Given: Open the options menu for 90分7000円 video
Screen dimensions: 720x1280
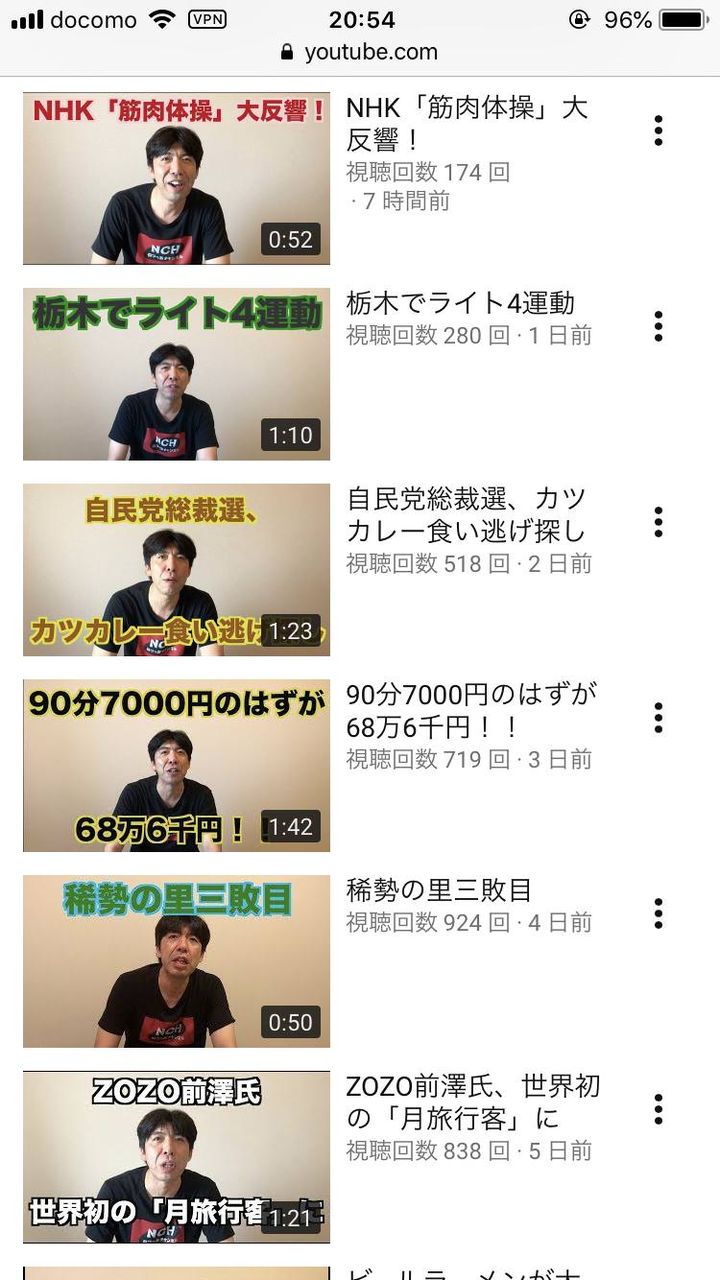Looking at the screenshot, I should pyautogui.click(x=658, y=715).
